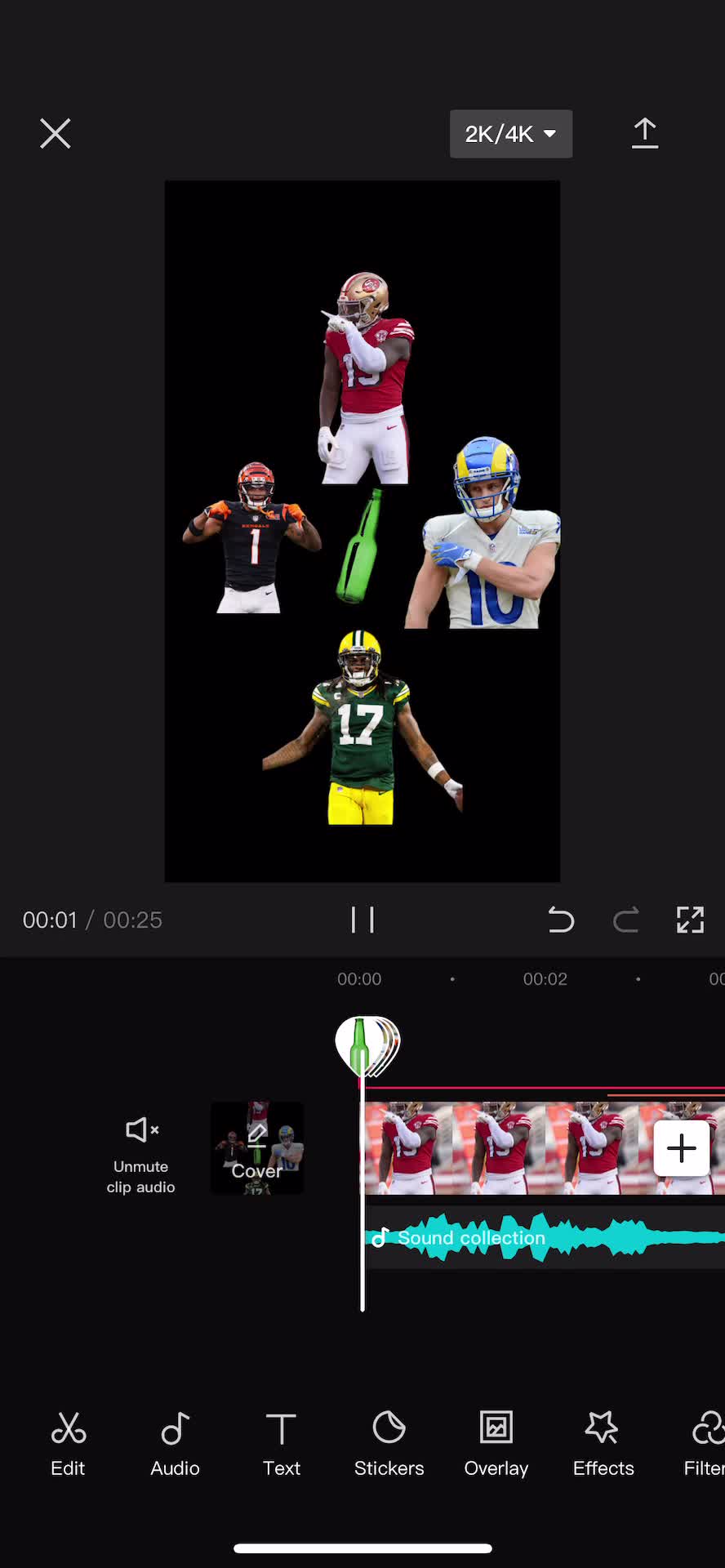Expand the preview to fullscreen
This screenshot has width=725, height=1568.
point(690,920)
